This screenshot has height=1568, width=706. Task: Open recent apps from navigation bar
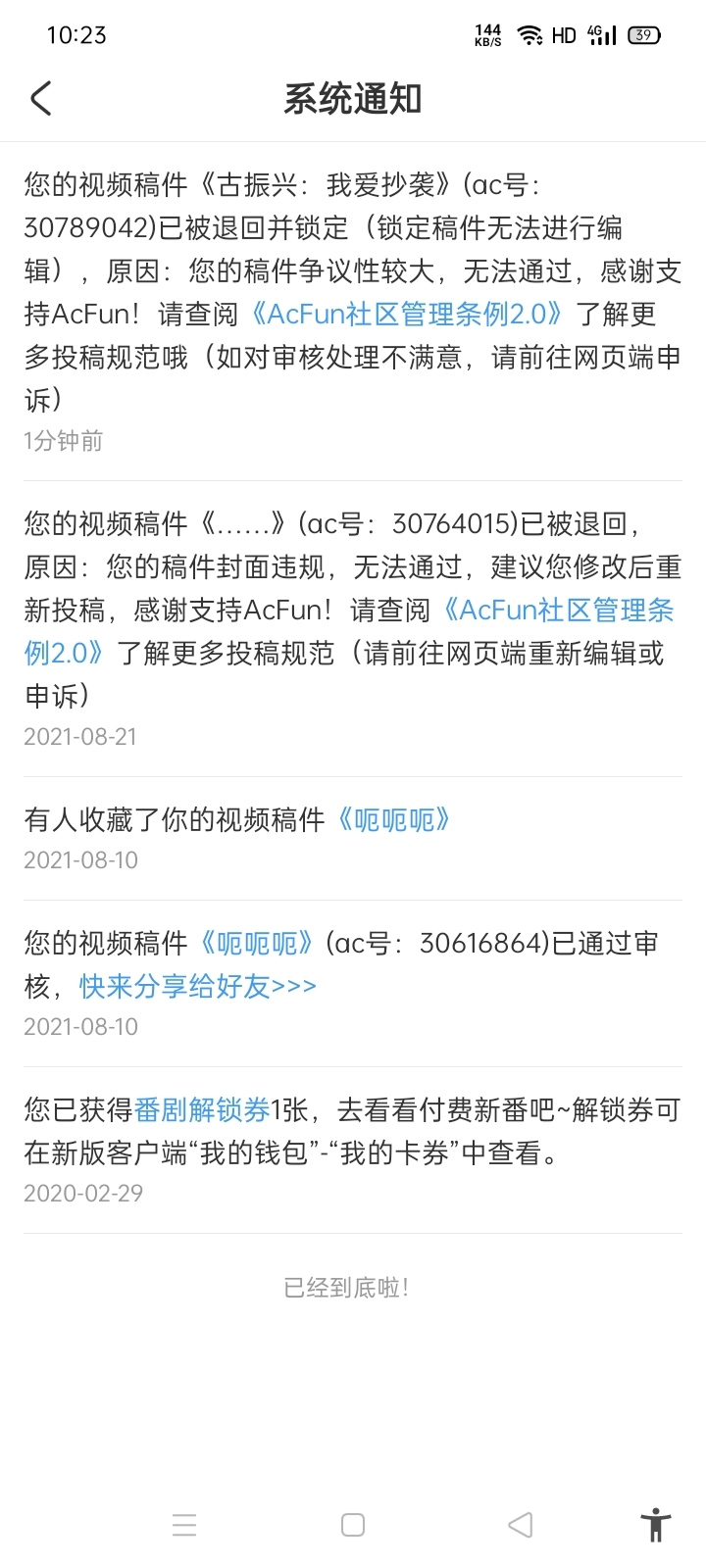[x=184, y=1525]
